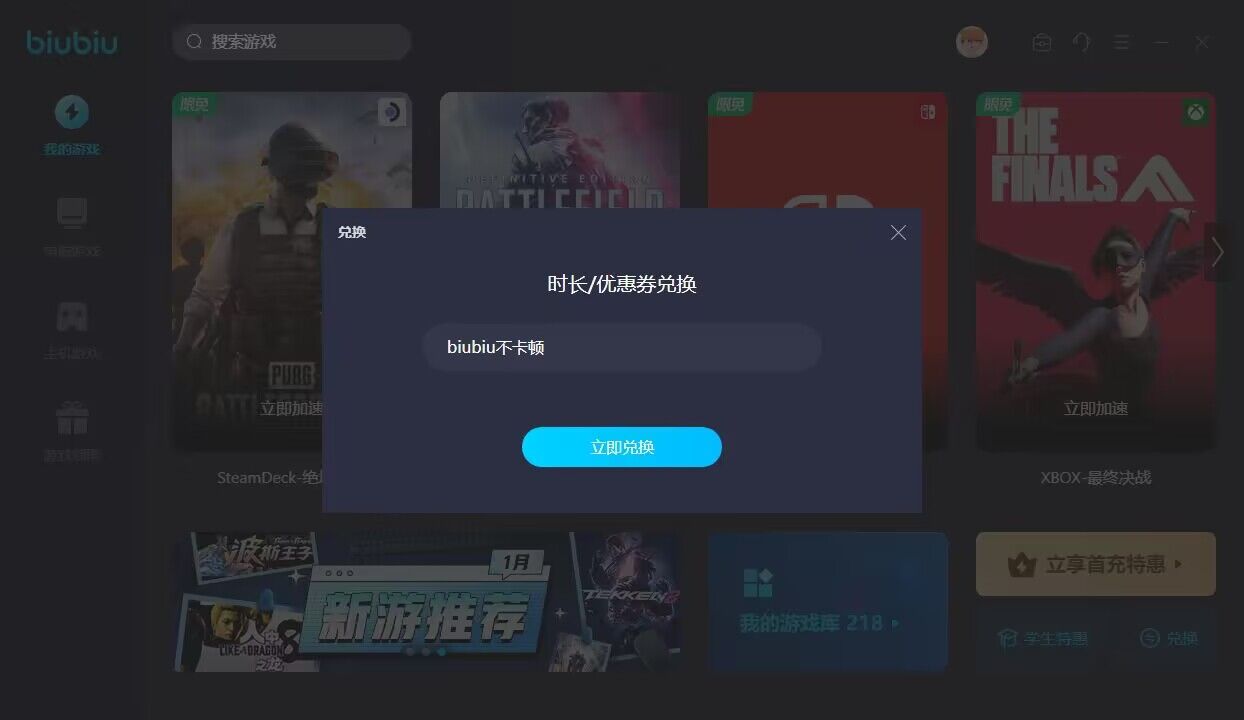Tap the 立即兑换 button
The image size is (1244, 720).
[621, 447]
